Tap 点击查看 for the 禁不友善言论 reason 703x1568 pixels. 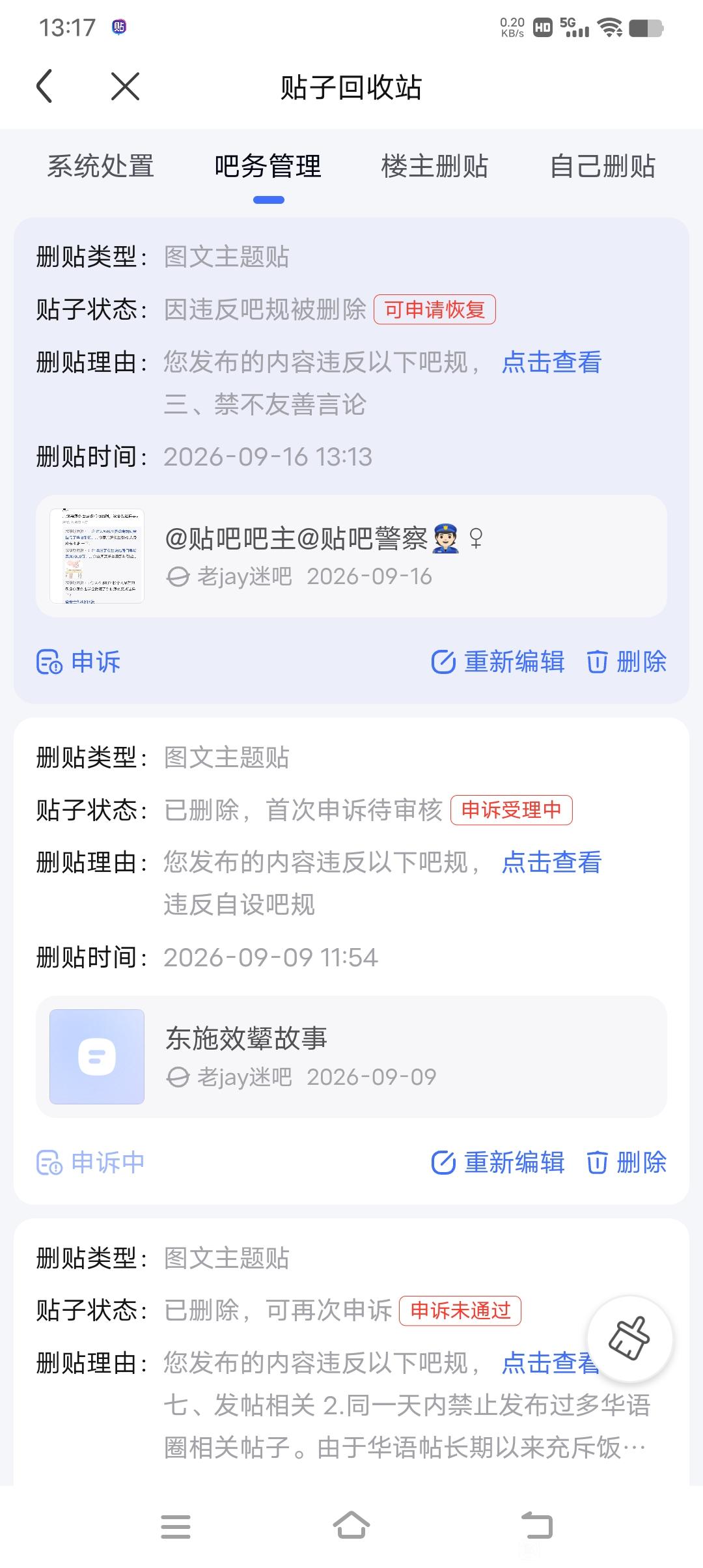click(551, 362)
